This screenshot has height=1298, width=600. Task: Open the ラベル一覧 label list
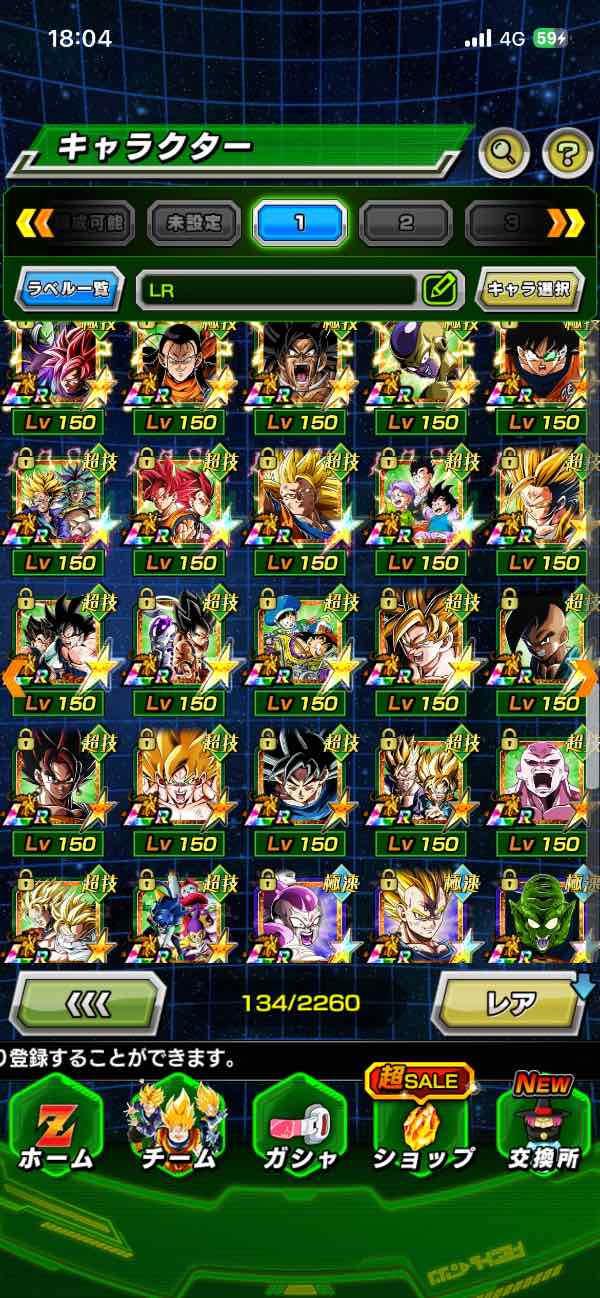[x=70, y=289]
